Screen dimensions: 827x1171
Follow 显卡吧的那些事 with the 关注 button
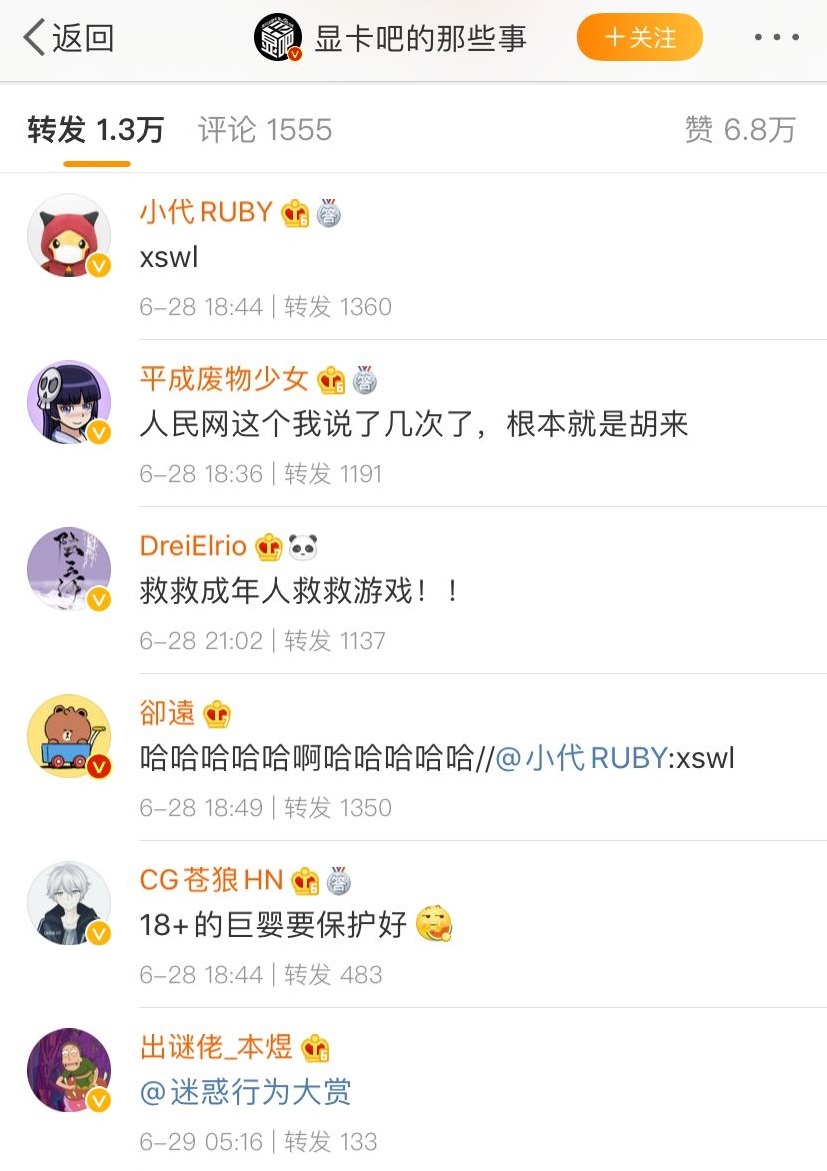point(639,38)
